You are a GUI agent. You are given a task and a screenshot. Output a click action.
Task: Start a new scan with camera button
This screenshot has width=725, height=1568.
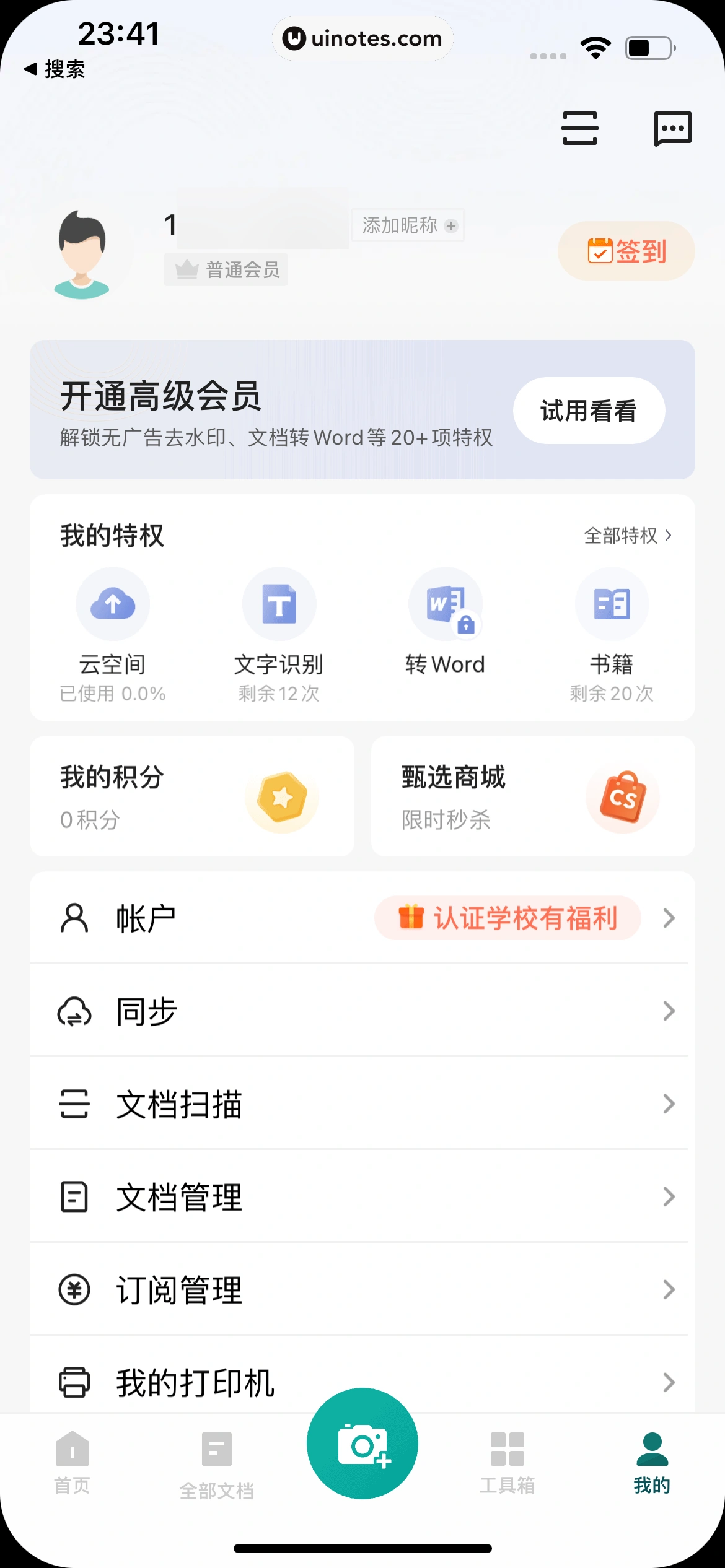(x=362, y=1443)
